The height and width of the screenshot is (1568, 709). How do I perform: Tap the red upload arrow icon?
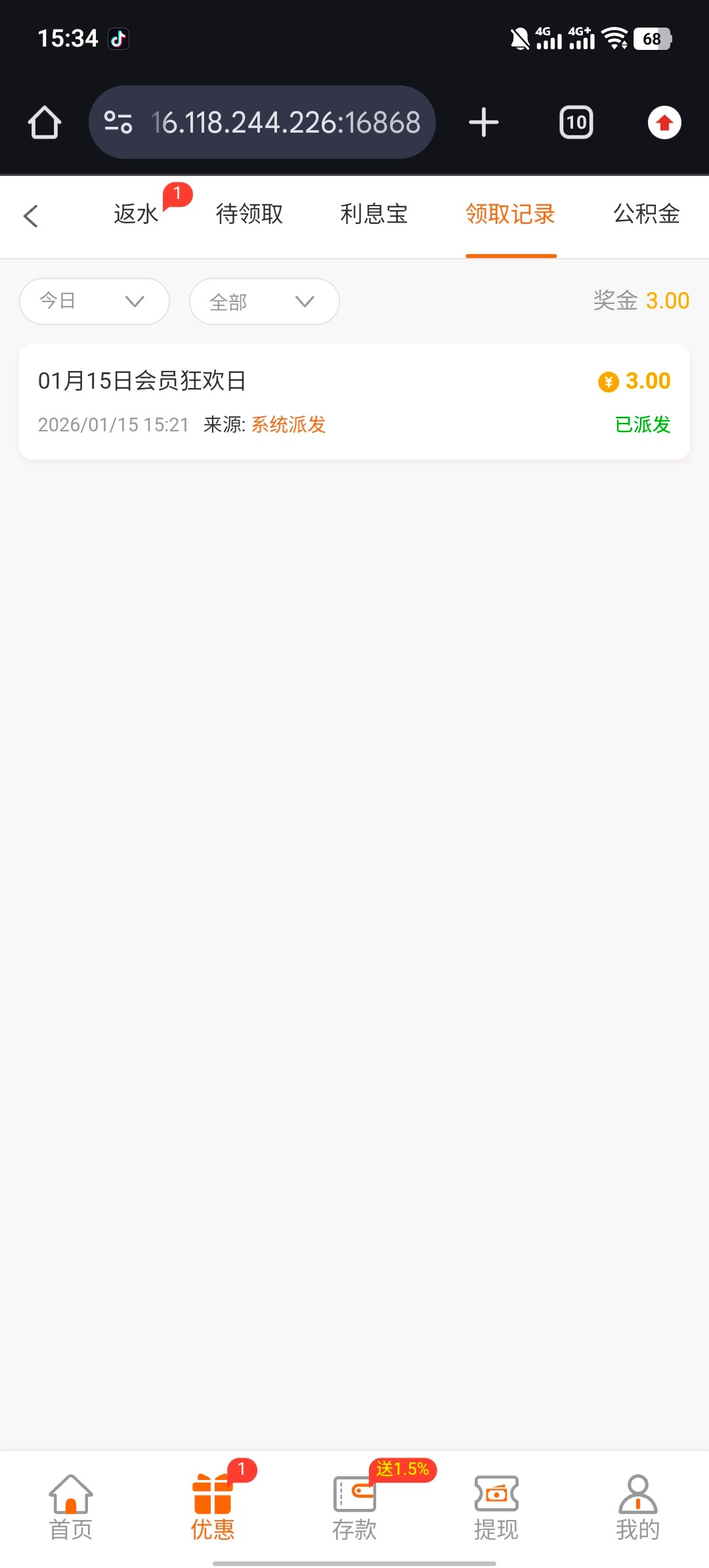(664, 123)
